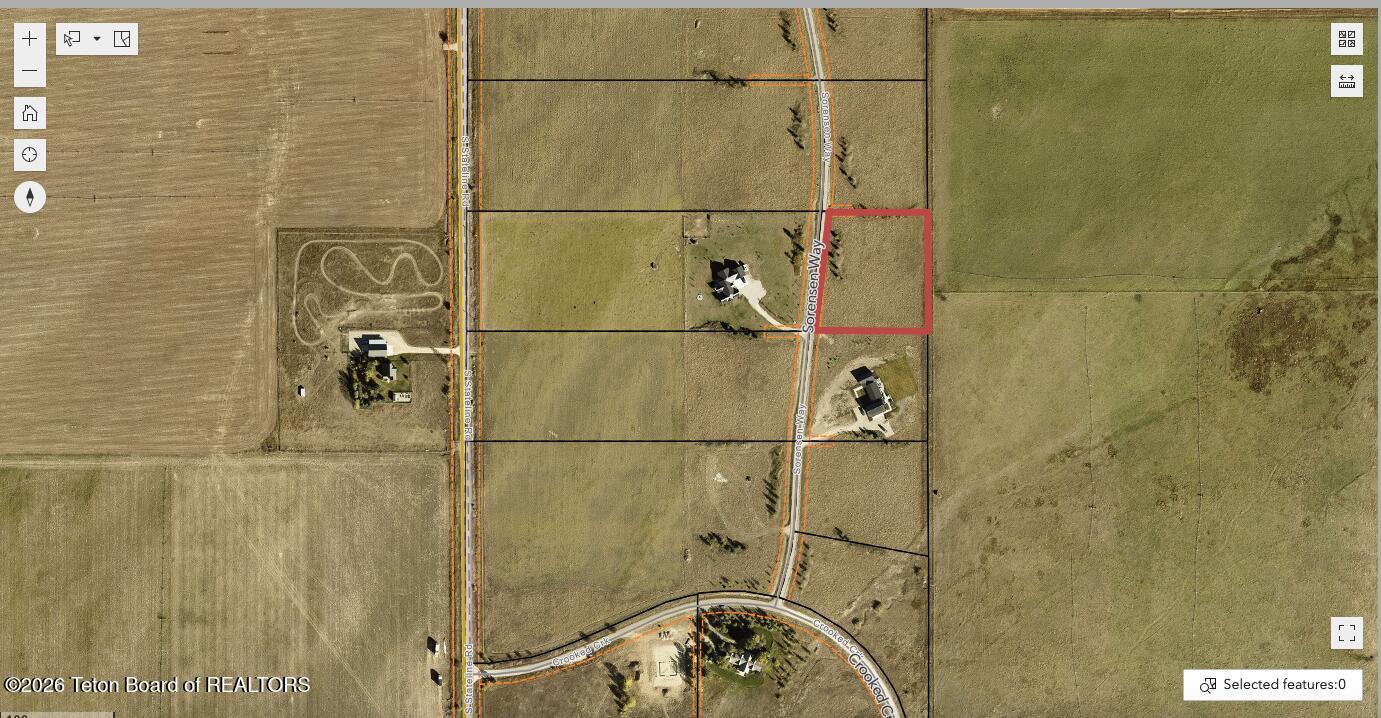Reset the compass orientation to north
The width and height of the screenshot is (1381, 718).
[30, 197]
